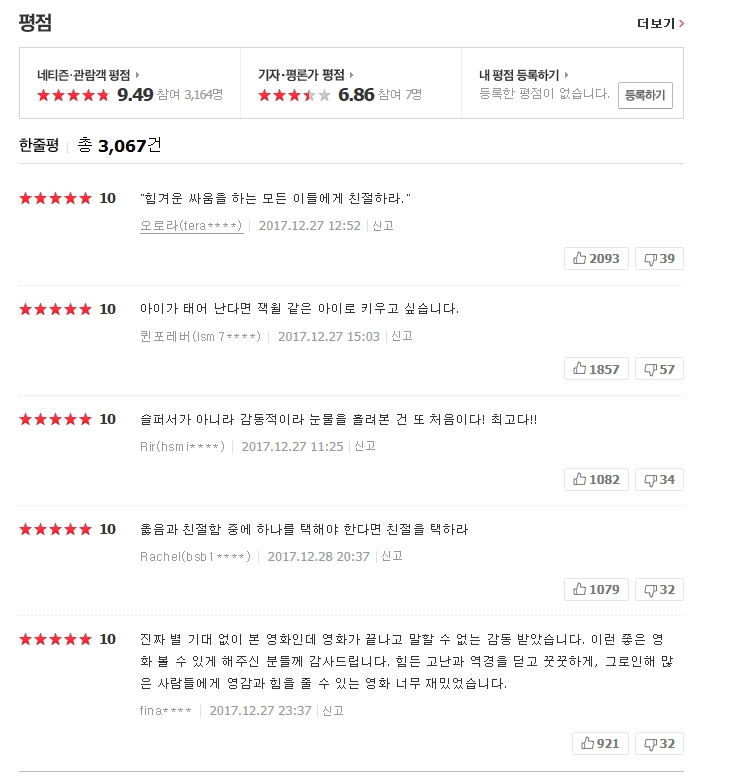Open reviewer 오로라(tera****) profile
The height and width of the screenshot is (782, 733).
coord(191,226)
